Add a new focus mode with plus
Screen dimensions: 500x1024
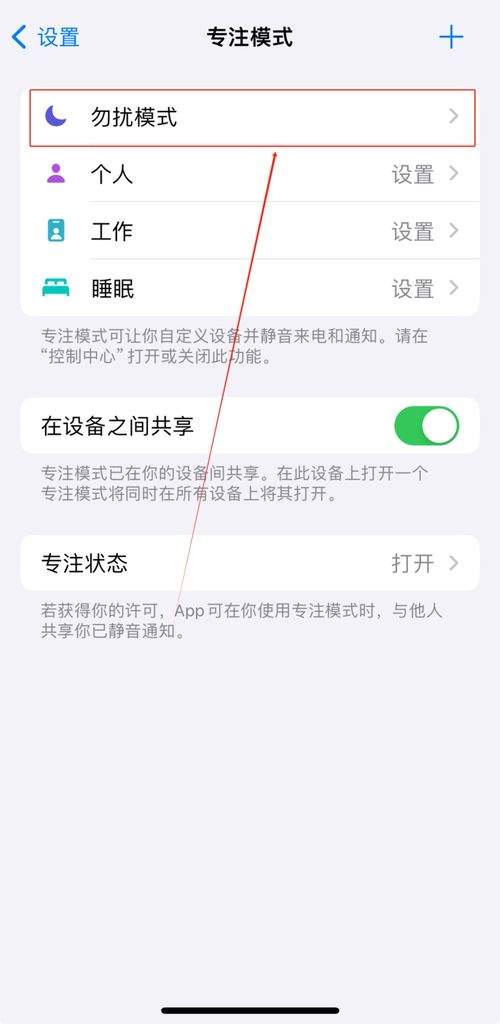pos(451,37)
